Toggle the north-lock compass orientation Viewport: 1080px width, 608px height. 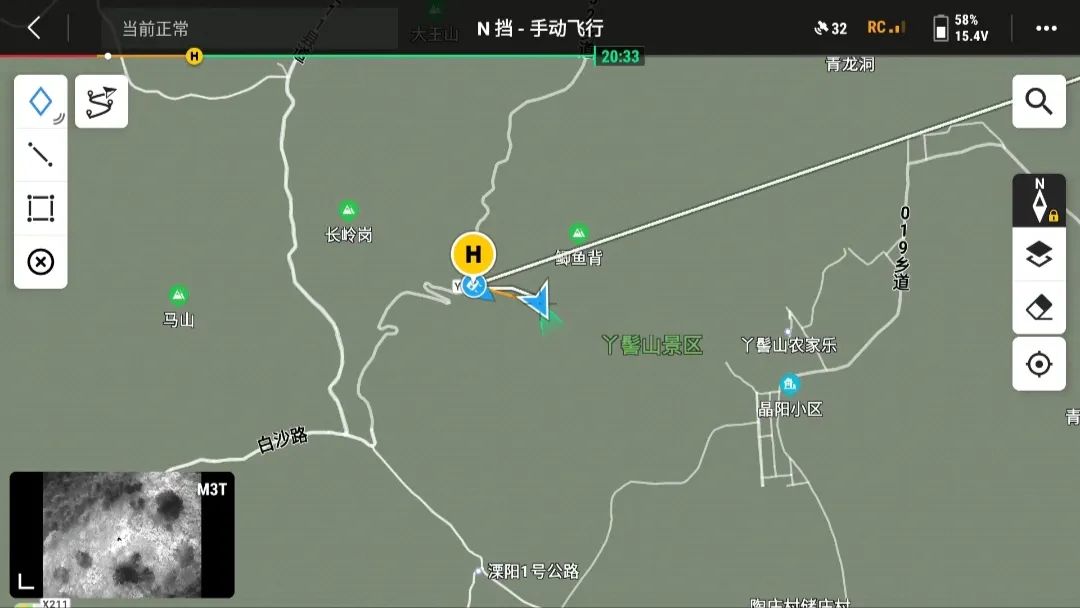pos(1039,200)
